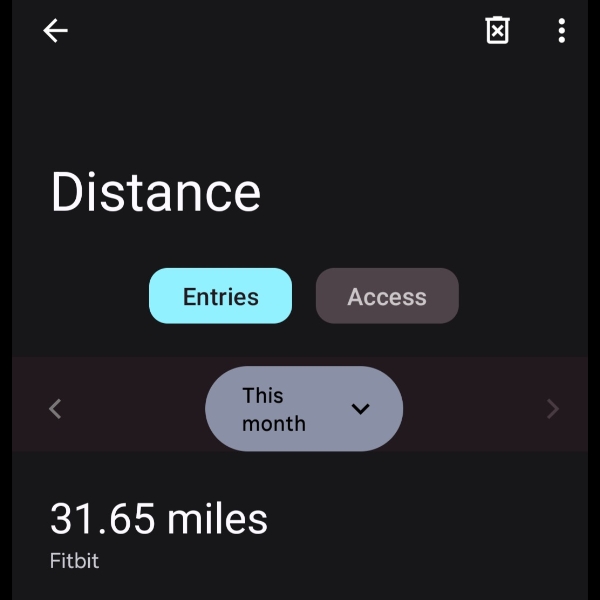Image resolution: width=600 pixels, height=600 pixels.
Task: Open the three-dot overflow menu
Action: [561, 31]
